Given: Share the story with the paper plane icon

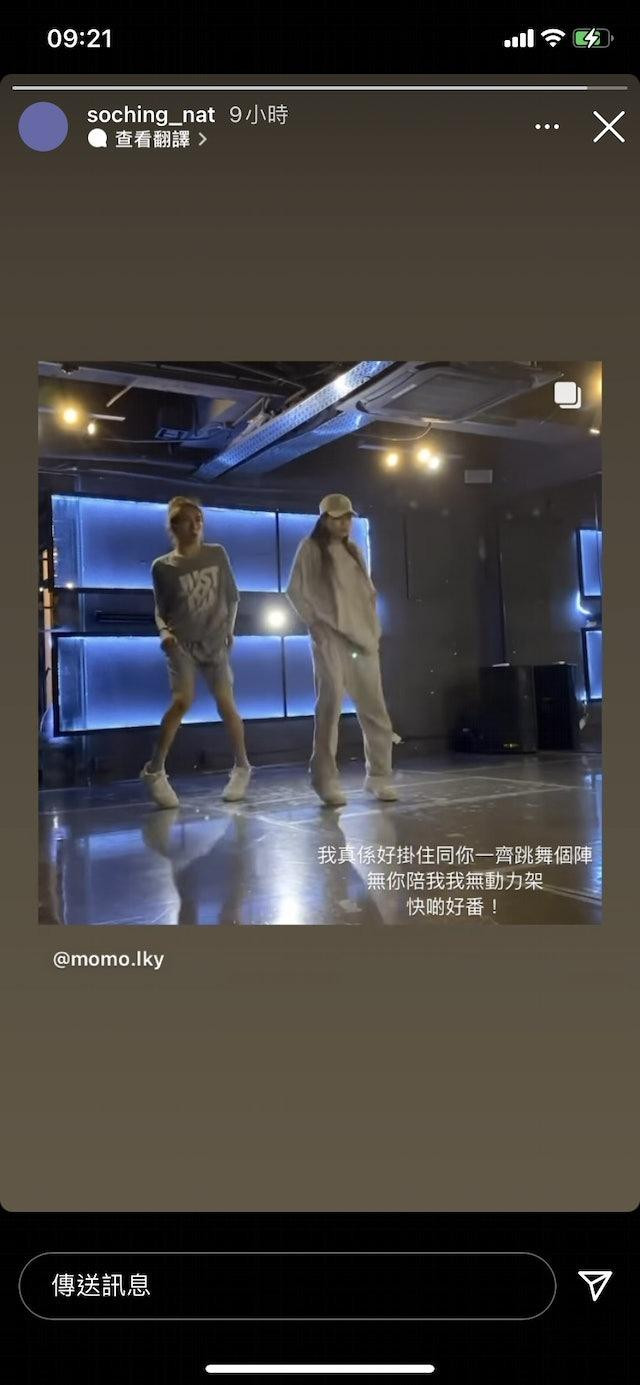Looking at the screenshot, I should coord(595,1285).
